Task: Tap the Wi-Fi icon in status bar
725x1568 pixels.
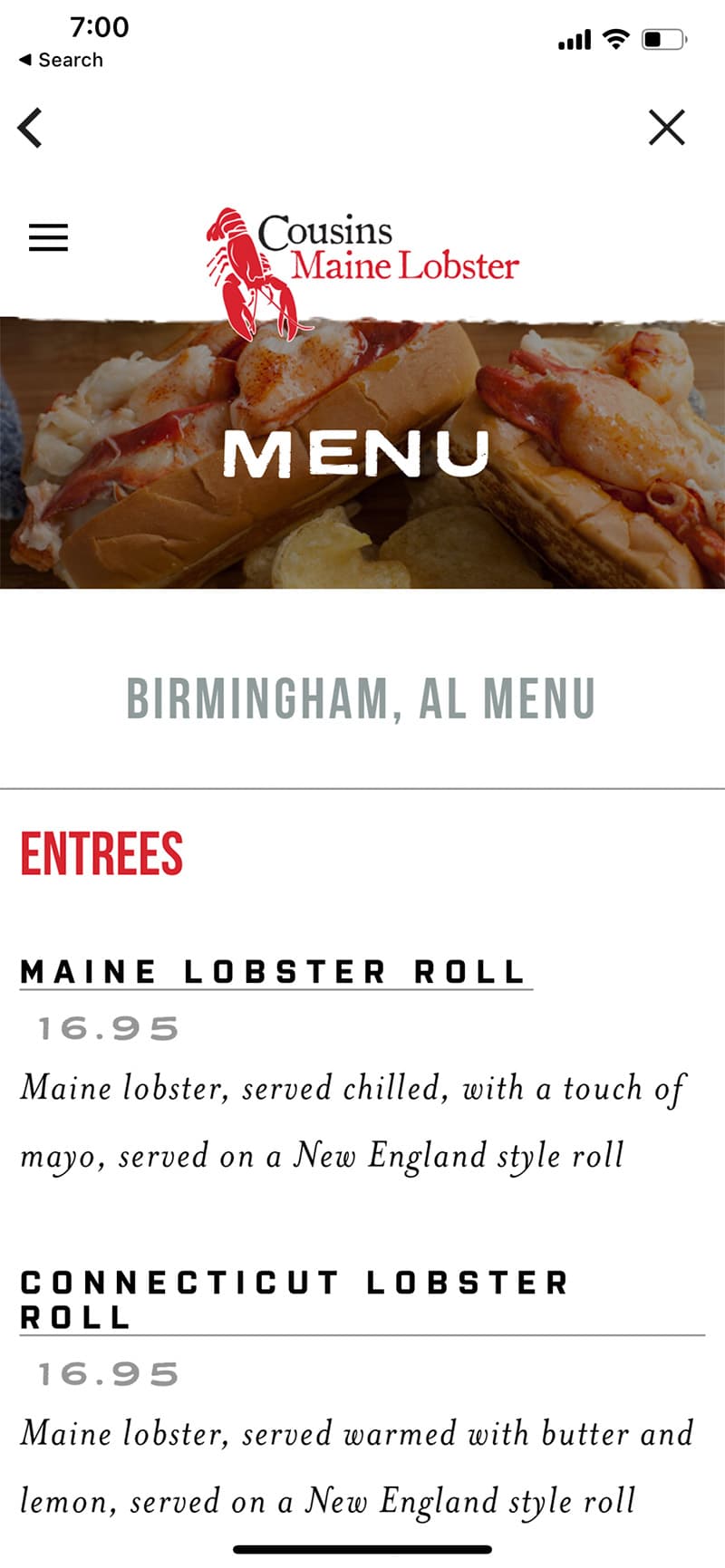Action: click(615, 39)
